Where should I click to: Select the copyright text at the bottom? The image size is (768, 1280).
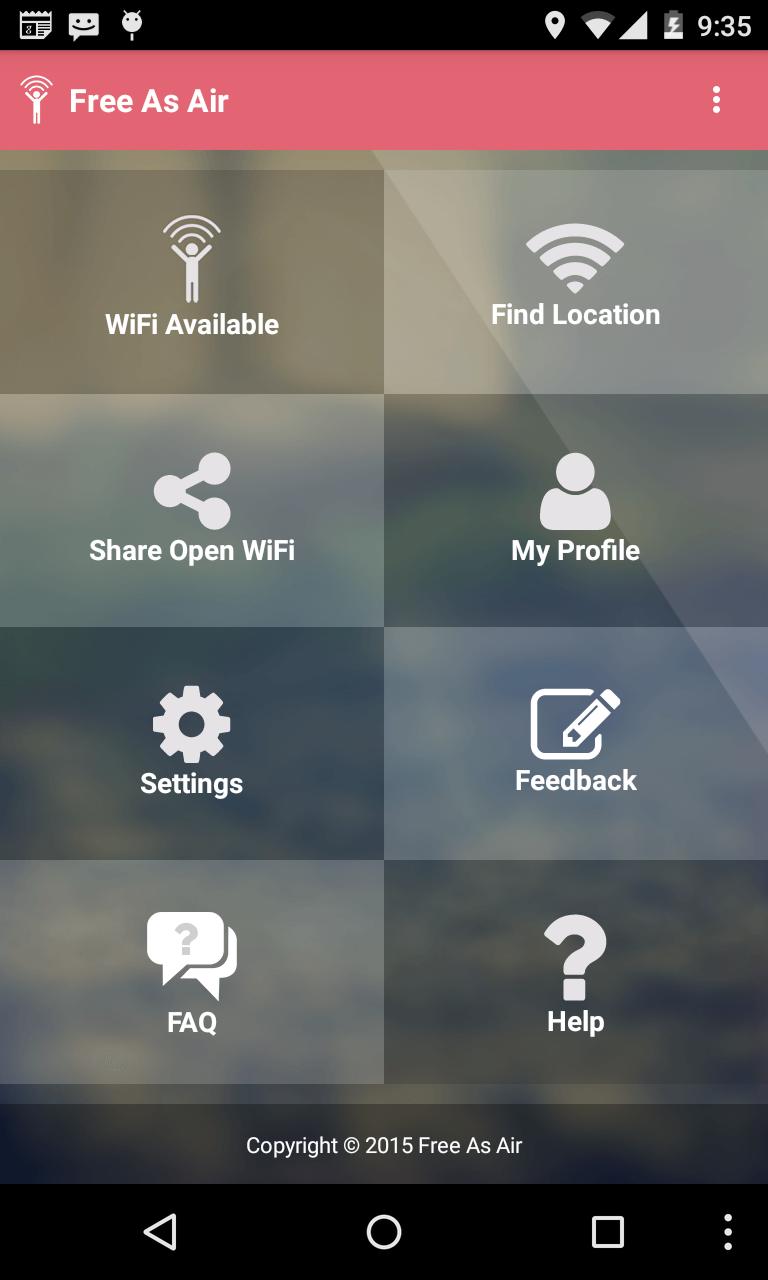pos(384,1145)
